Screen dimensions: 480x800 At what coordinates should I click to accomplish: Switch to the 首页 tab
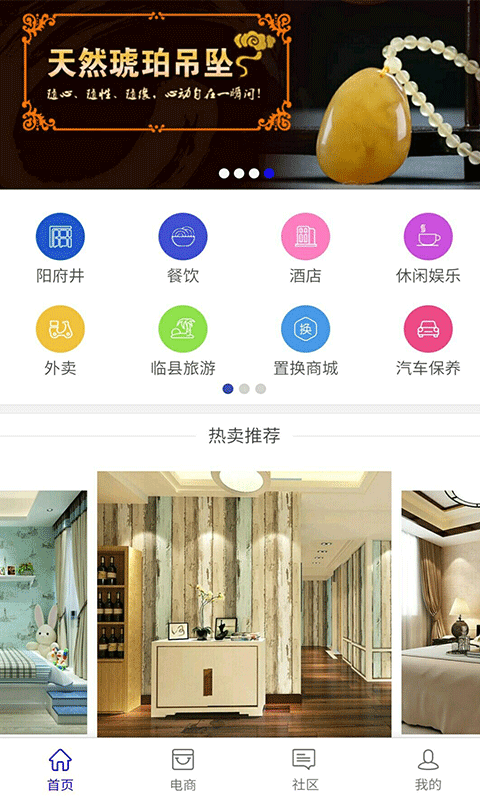60,769
